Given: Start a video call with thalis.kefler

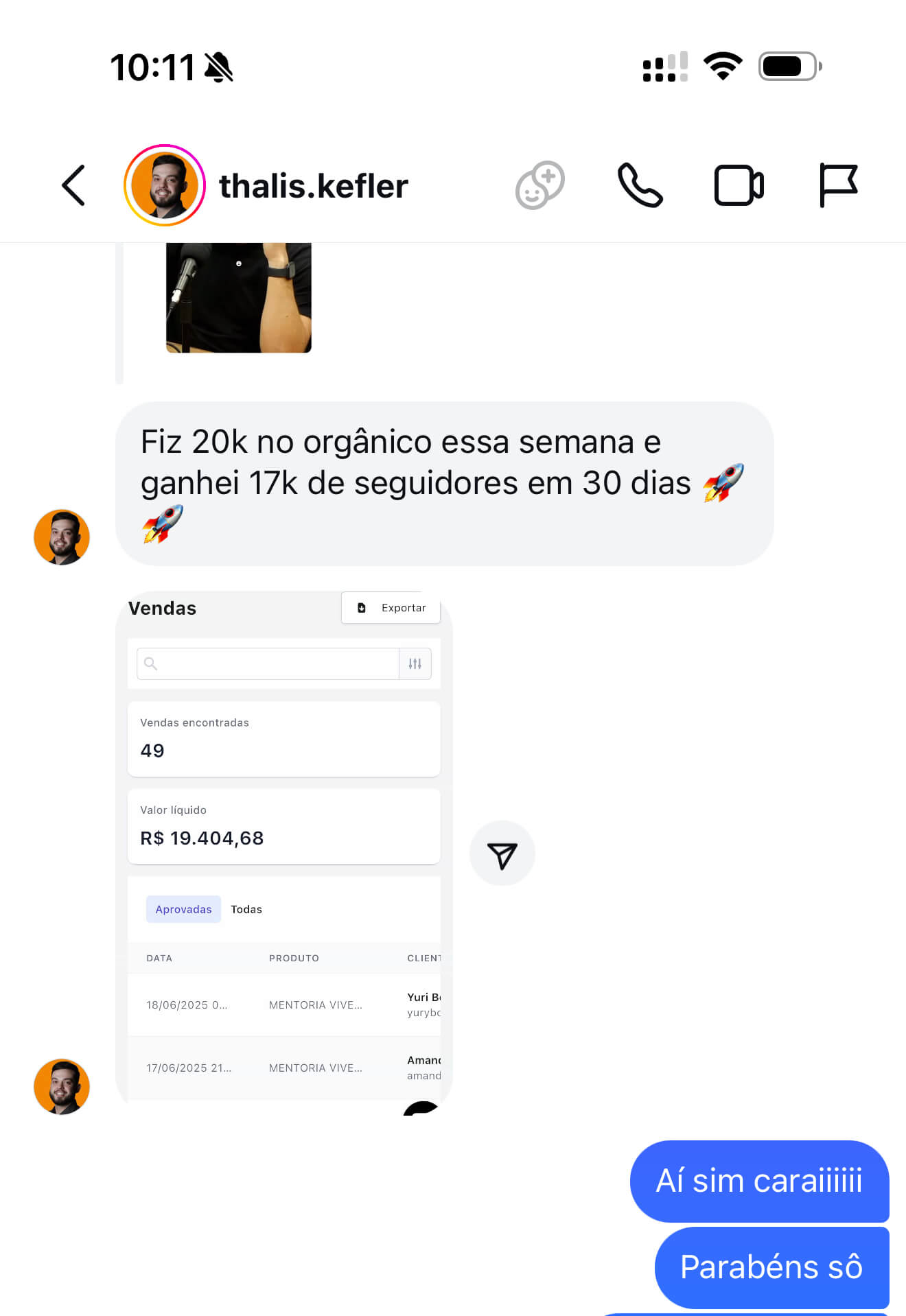Looking at the screenshot, I should (x=739, y=185).
